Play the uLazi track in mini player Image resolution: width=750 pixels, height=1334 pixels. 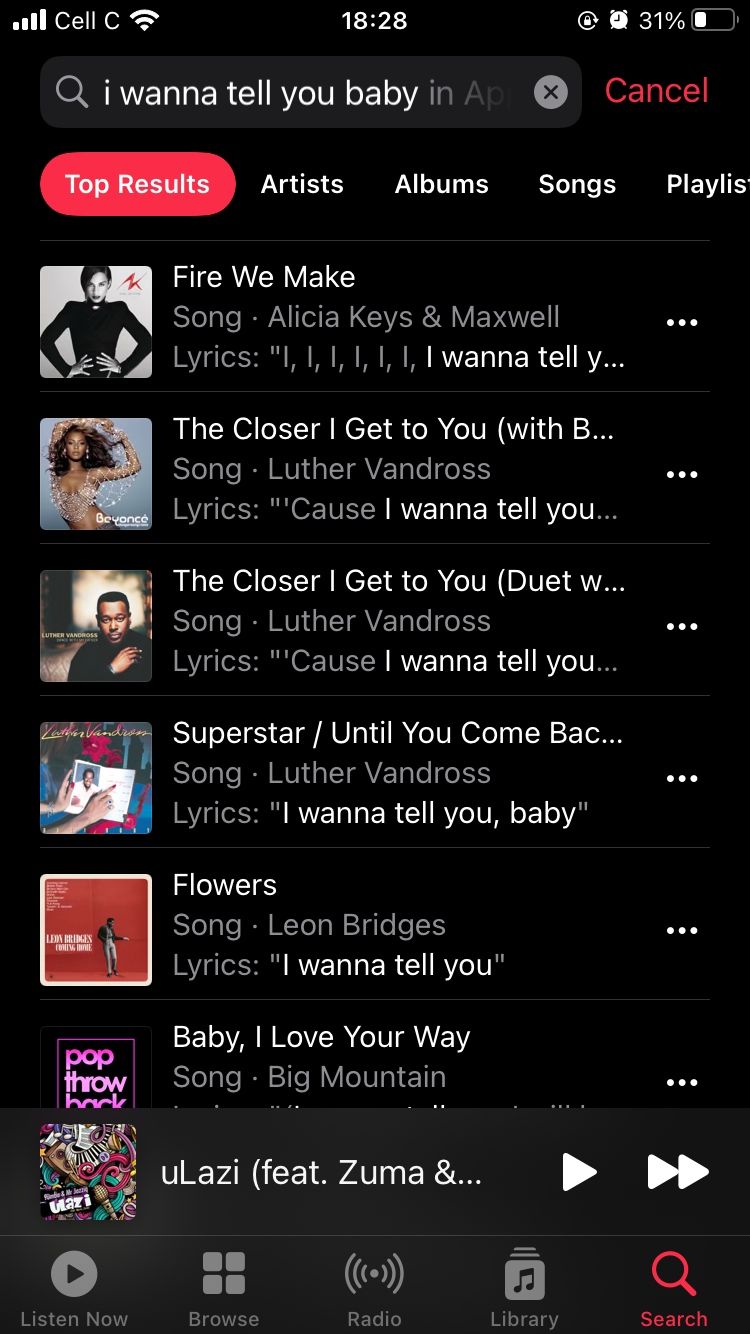tap(580, 1172)
